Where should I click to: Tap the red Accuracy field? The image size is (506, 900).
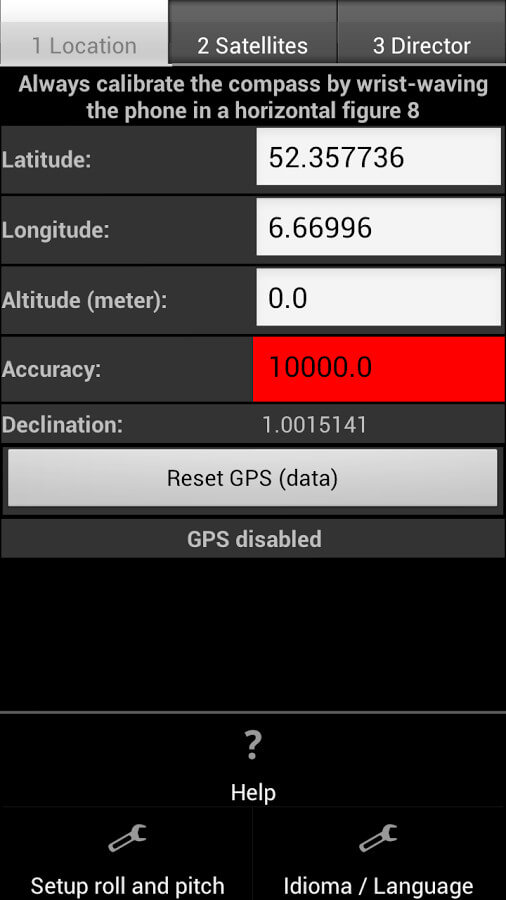[x=379, y=368]
